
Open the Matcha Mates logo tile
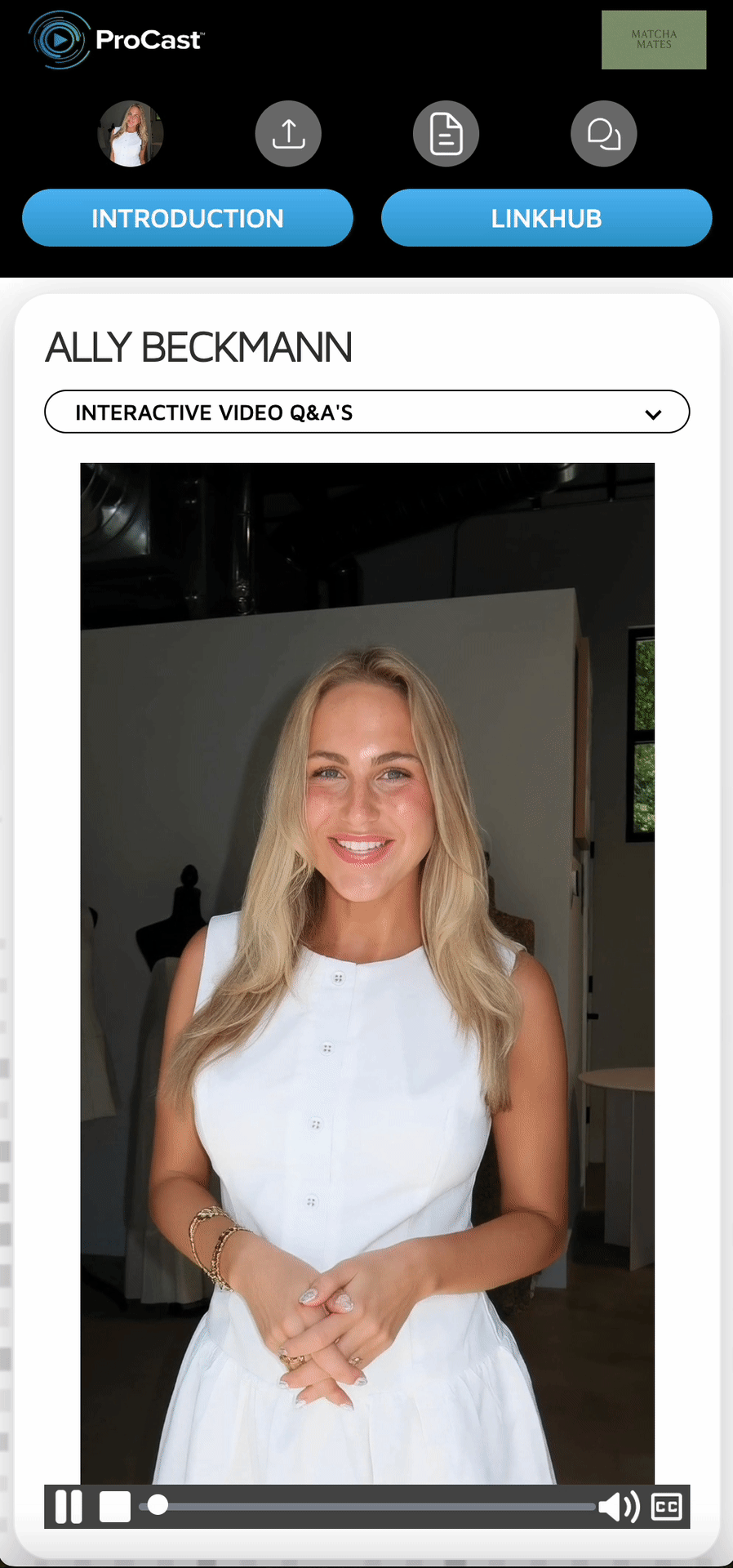pos(654,40)
